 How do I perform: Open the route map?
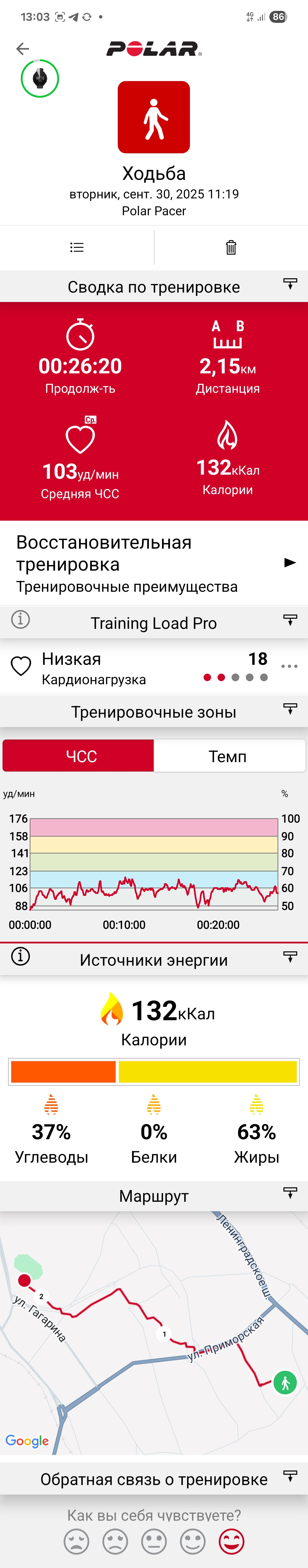(154, 1333)
